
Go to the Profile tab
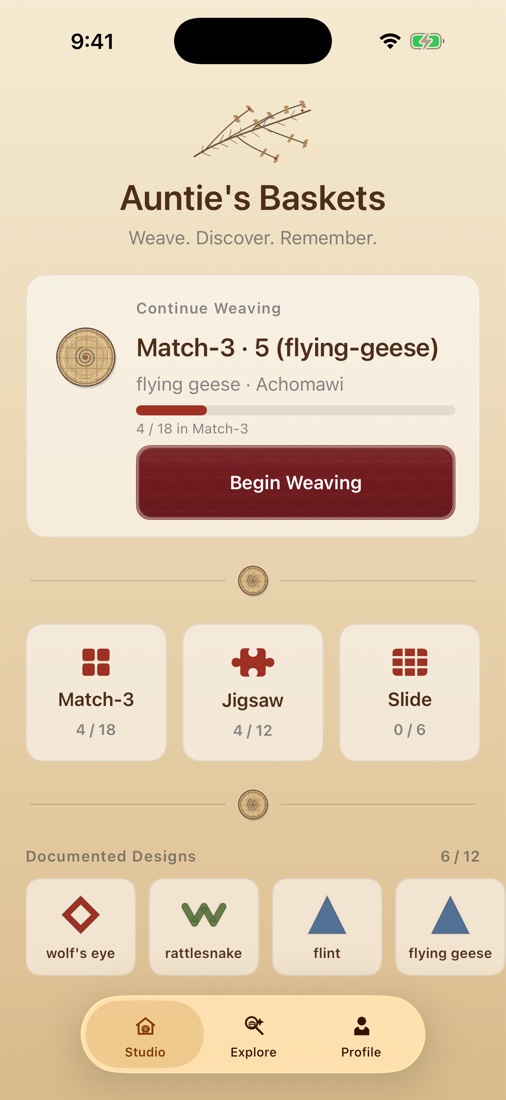[x=361, y=1036]
